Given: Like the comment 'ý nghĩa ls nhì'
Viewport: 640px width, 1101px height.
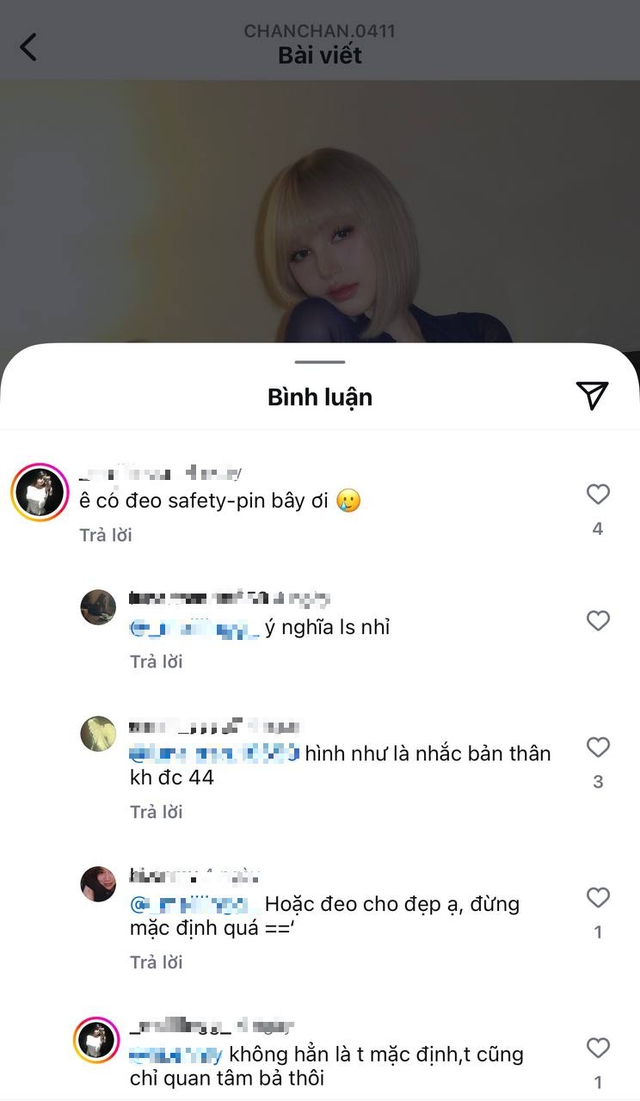Looking at the screenshot, I should (x=598, y=621).
